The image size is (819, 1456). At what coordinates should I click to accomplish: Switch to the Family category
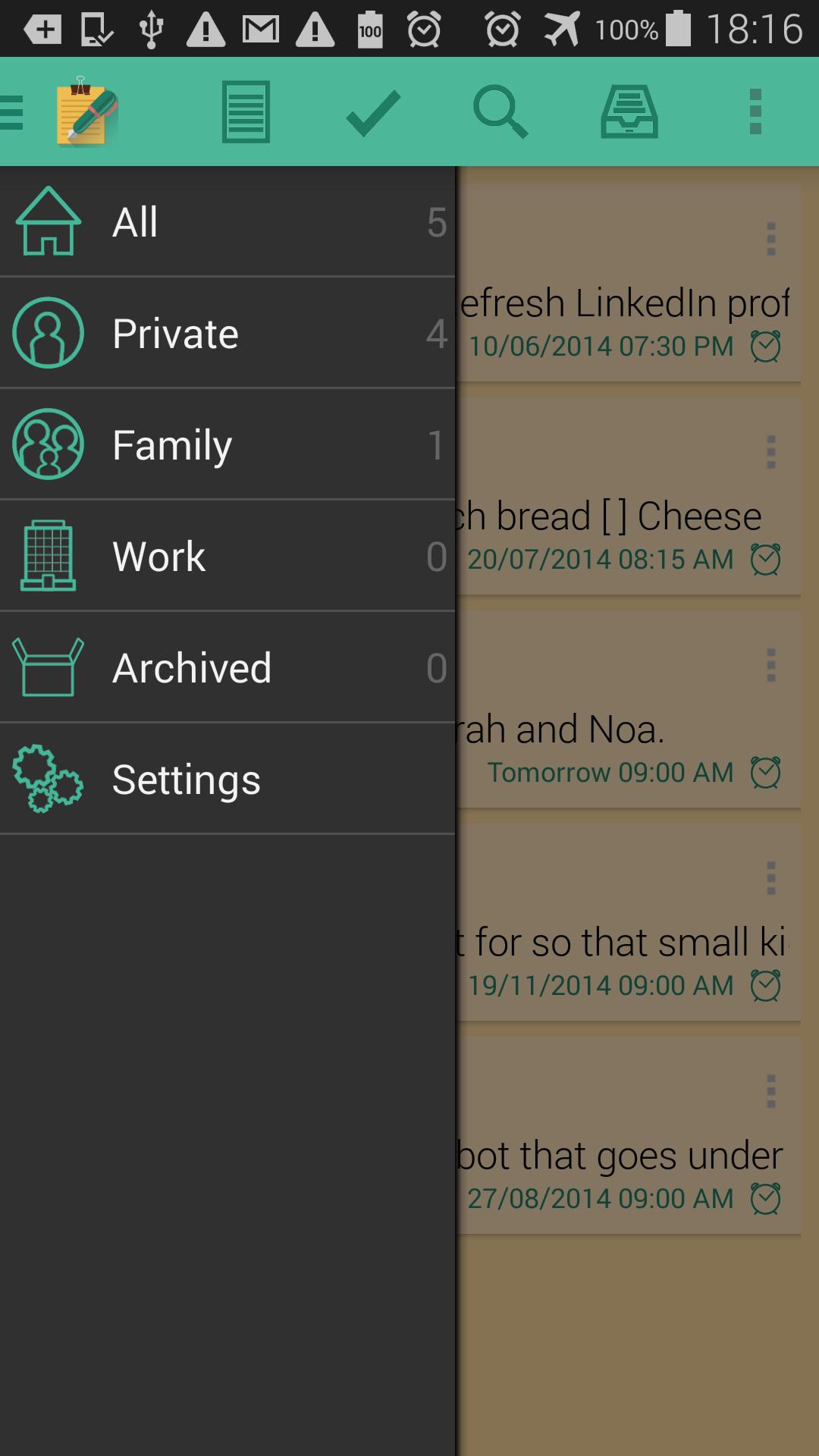(227, 444)
